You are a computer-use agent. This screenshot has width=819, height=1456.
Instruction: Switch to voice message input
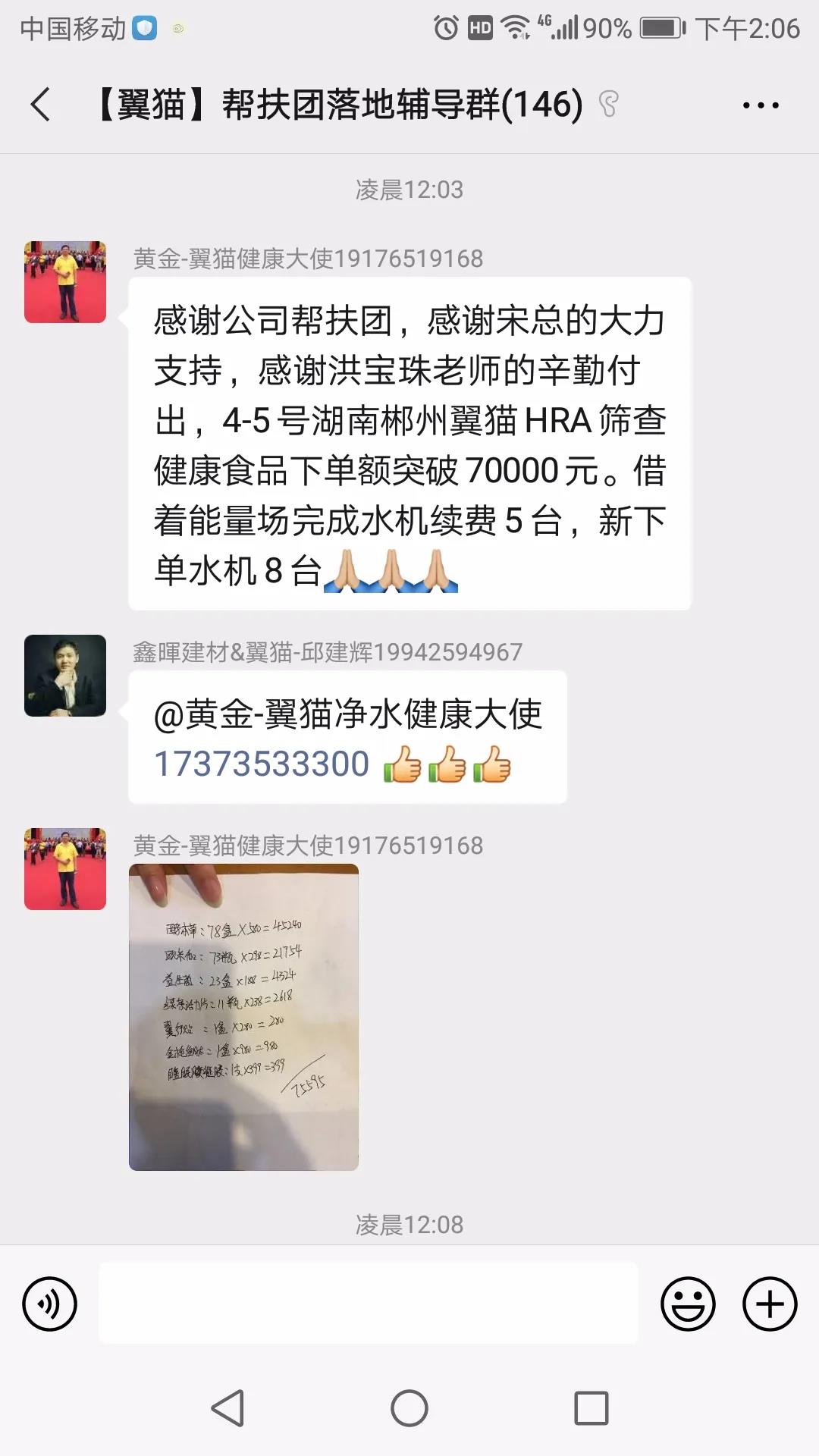click(x=50, y=1304)
